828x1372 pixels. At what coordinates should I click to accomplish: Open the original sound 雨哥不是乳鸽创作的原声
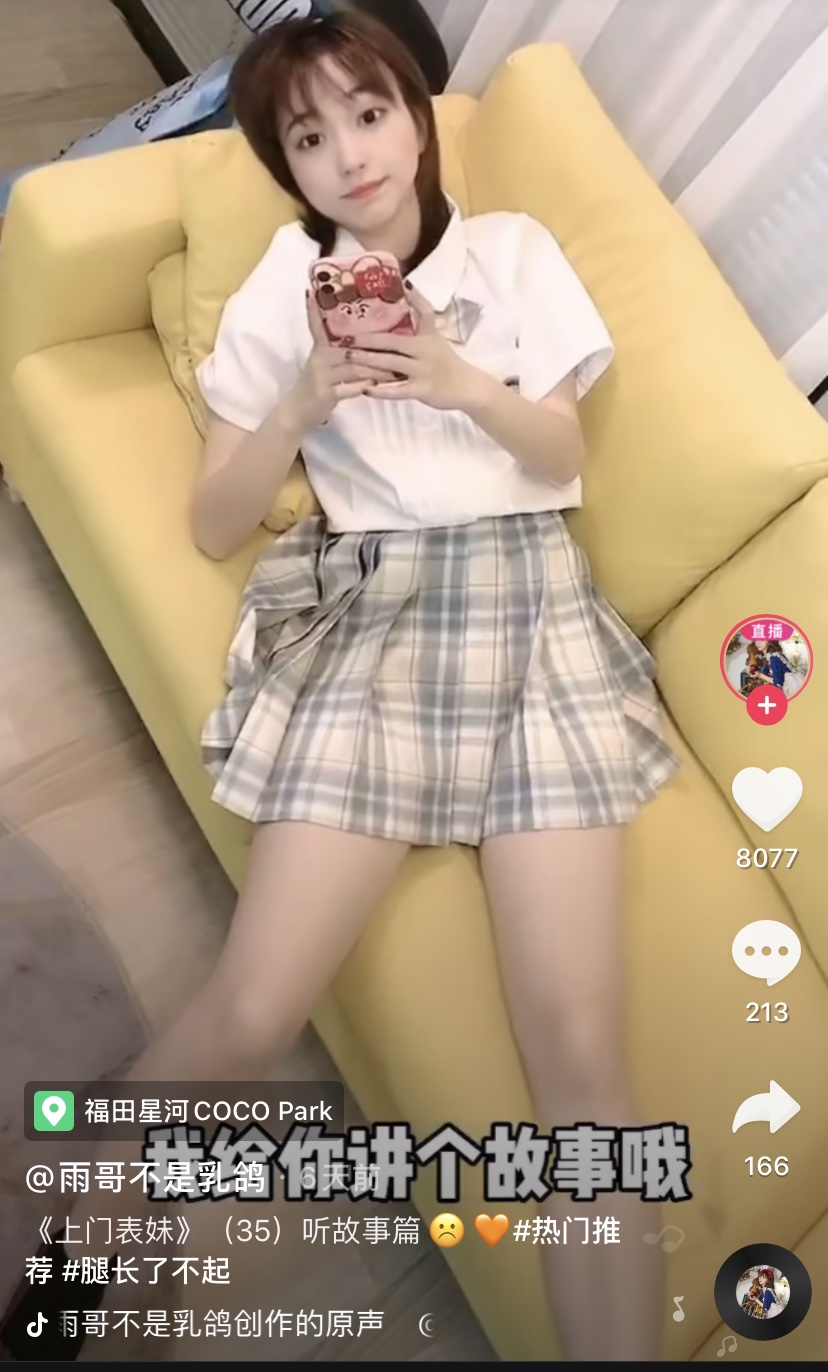220,1324
